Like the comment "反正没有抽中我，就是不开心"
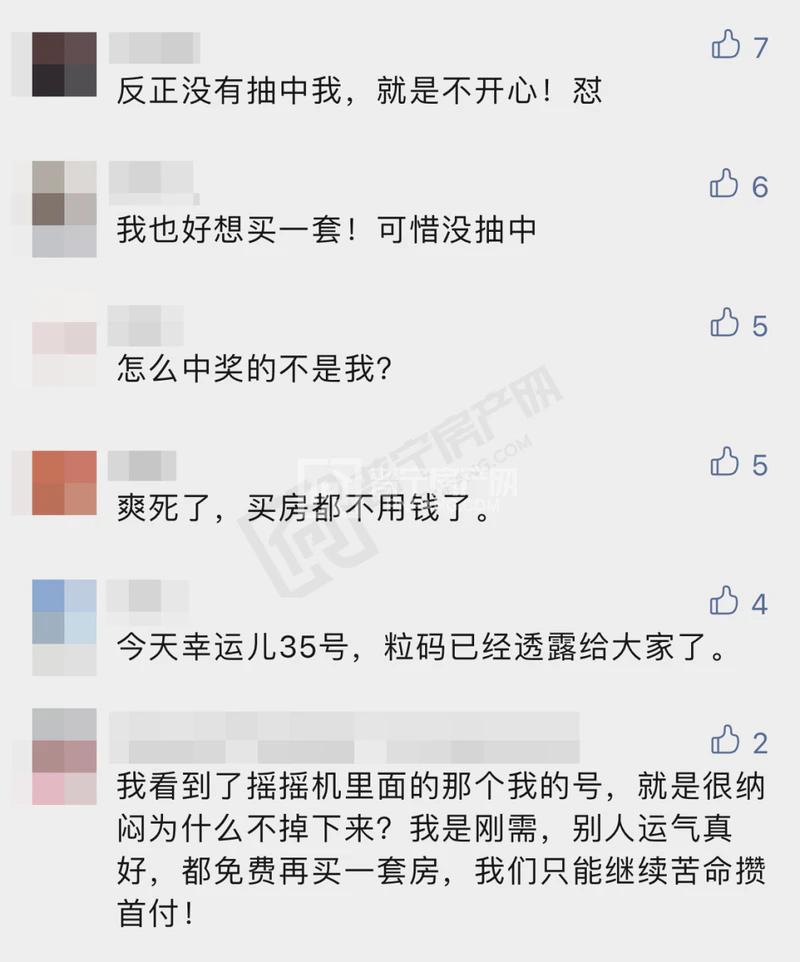 coord(725,45)
